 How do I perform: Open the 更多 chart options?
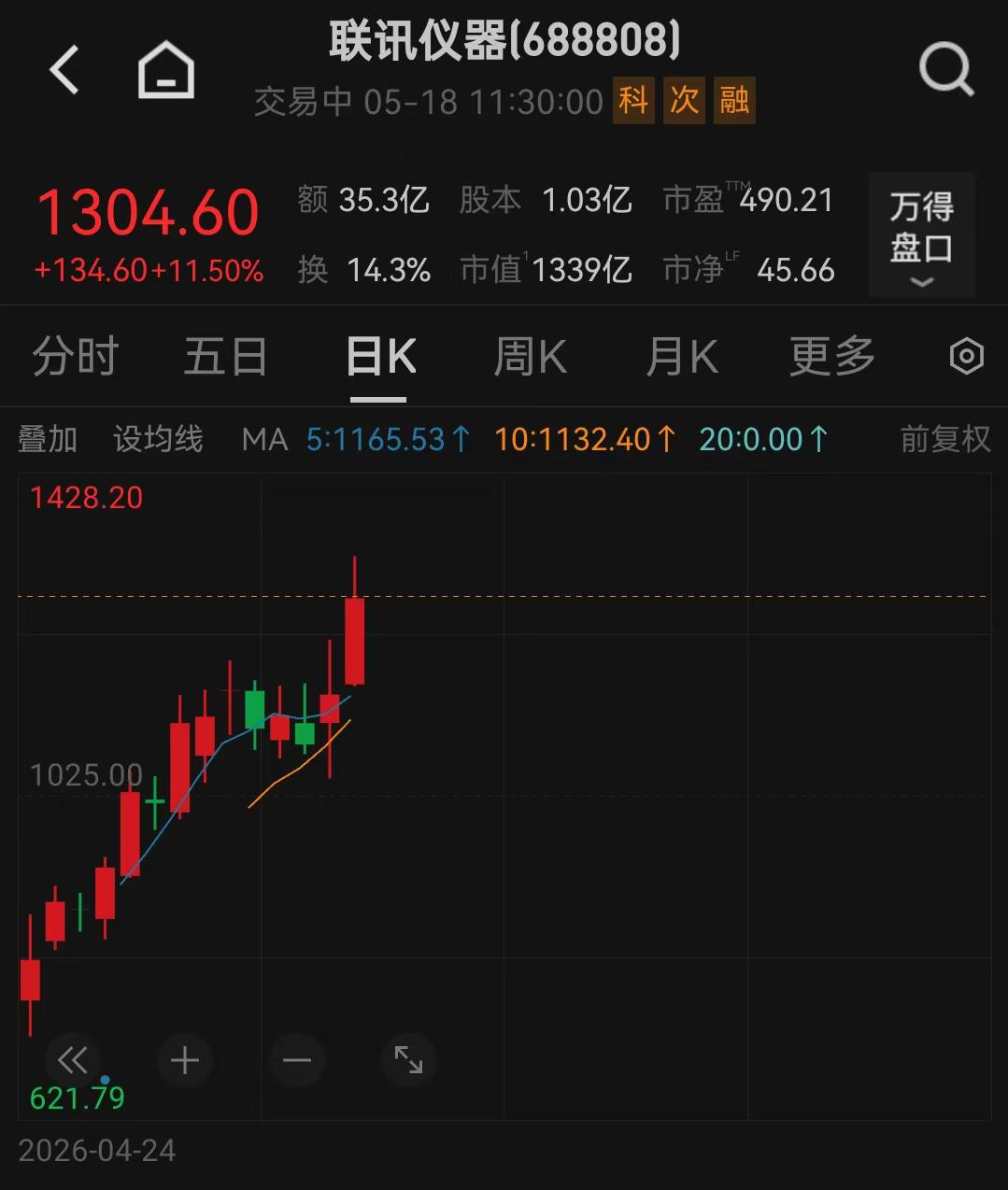832,357
